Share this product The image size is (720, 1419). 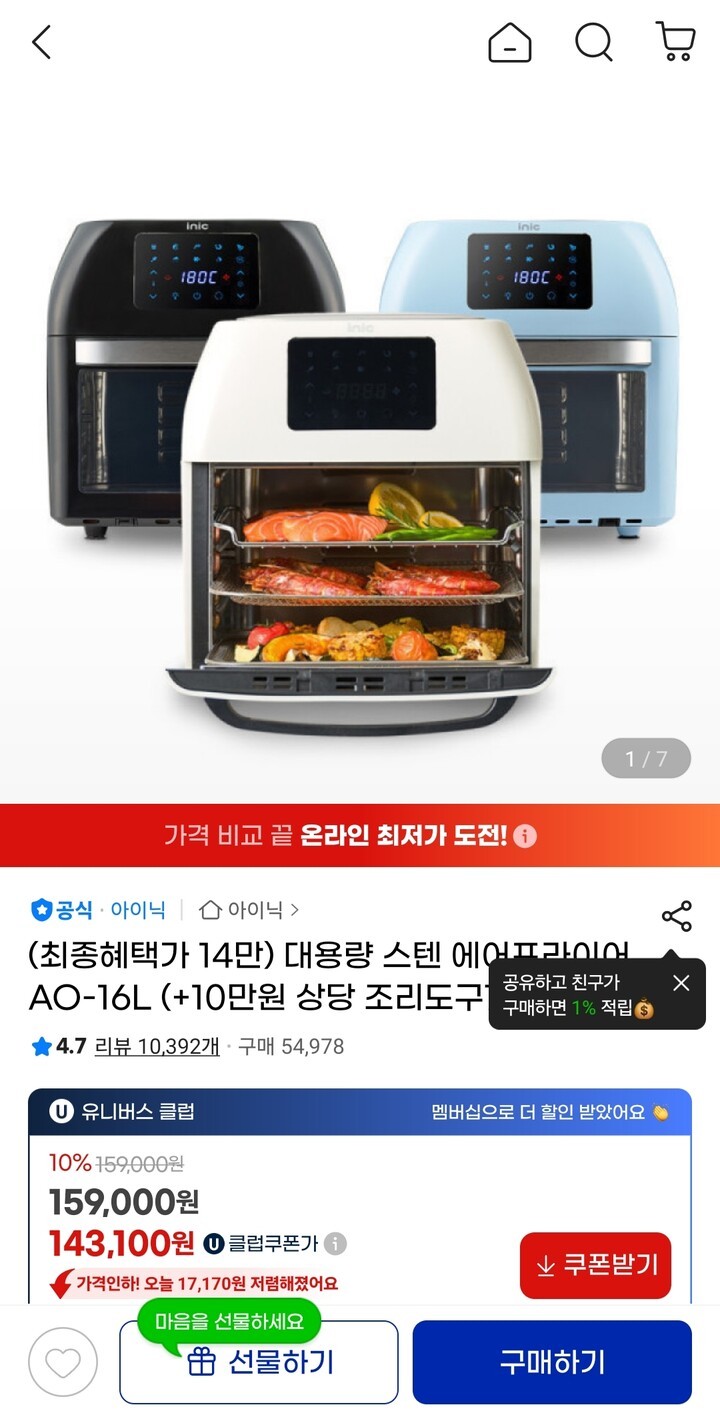[x=676, y=916]
